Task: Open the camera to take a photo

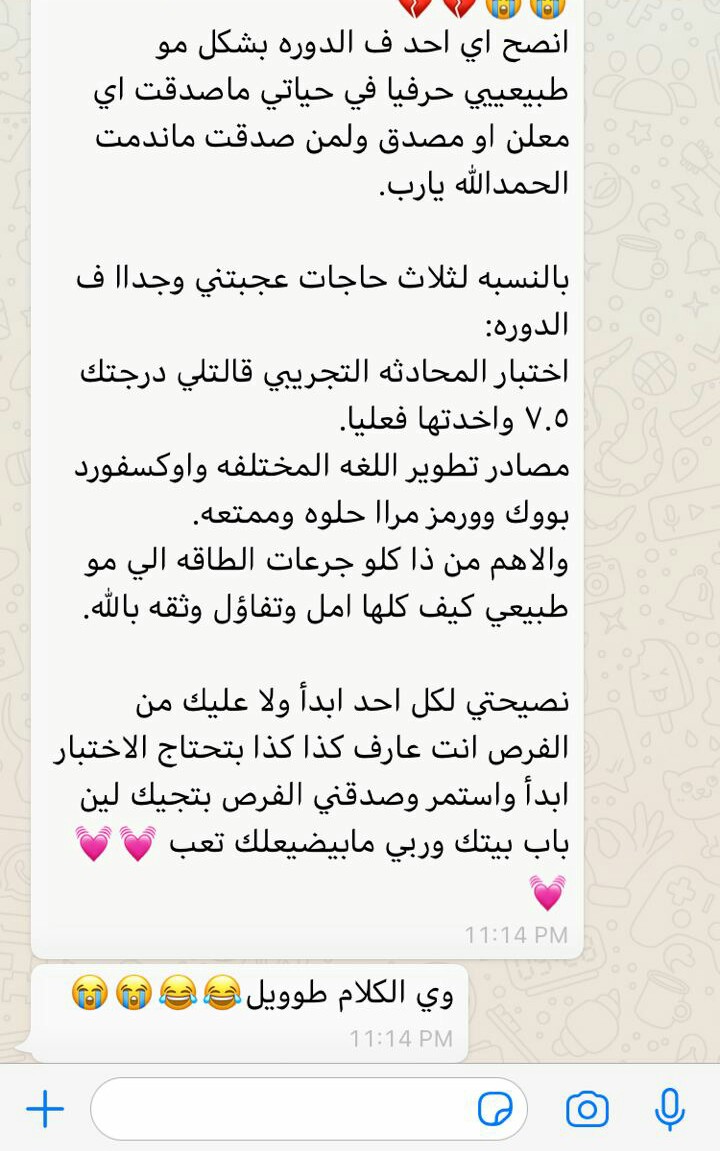Action: click(x=587, y=1108)
